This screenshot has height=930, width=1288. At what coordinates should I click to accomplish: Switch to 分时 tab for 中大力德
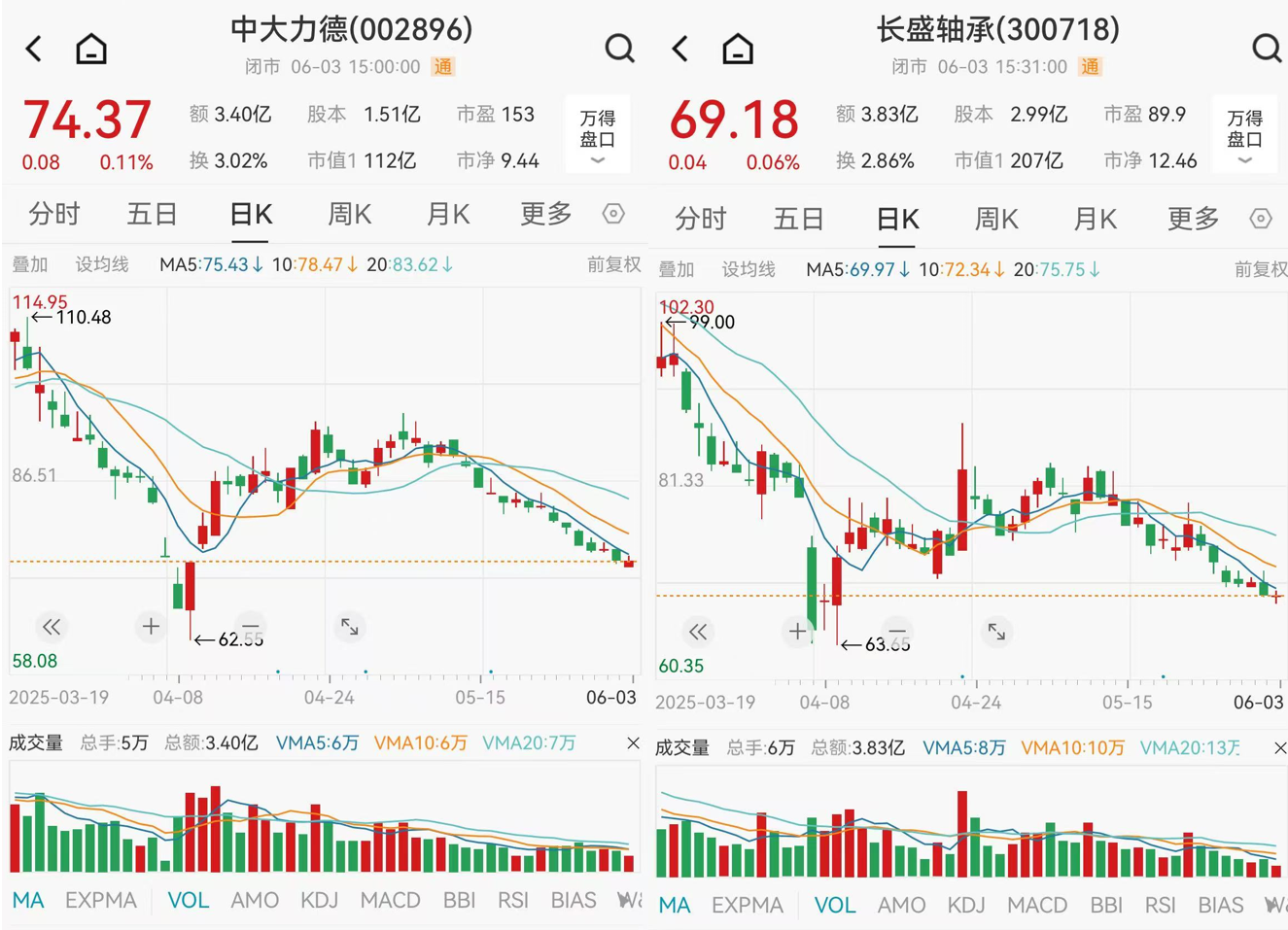tap(53, 214)
